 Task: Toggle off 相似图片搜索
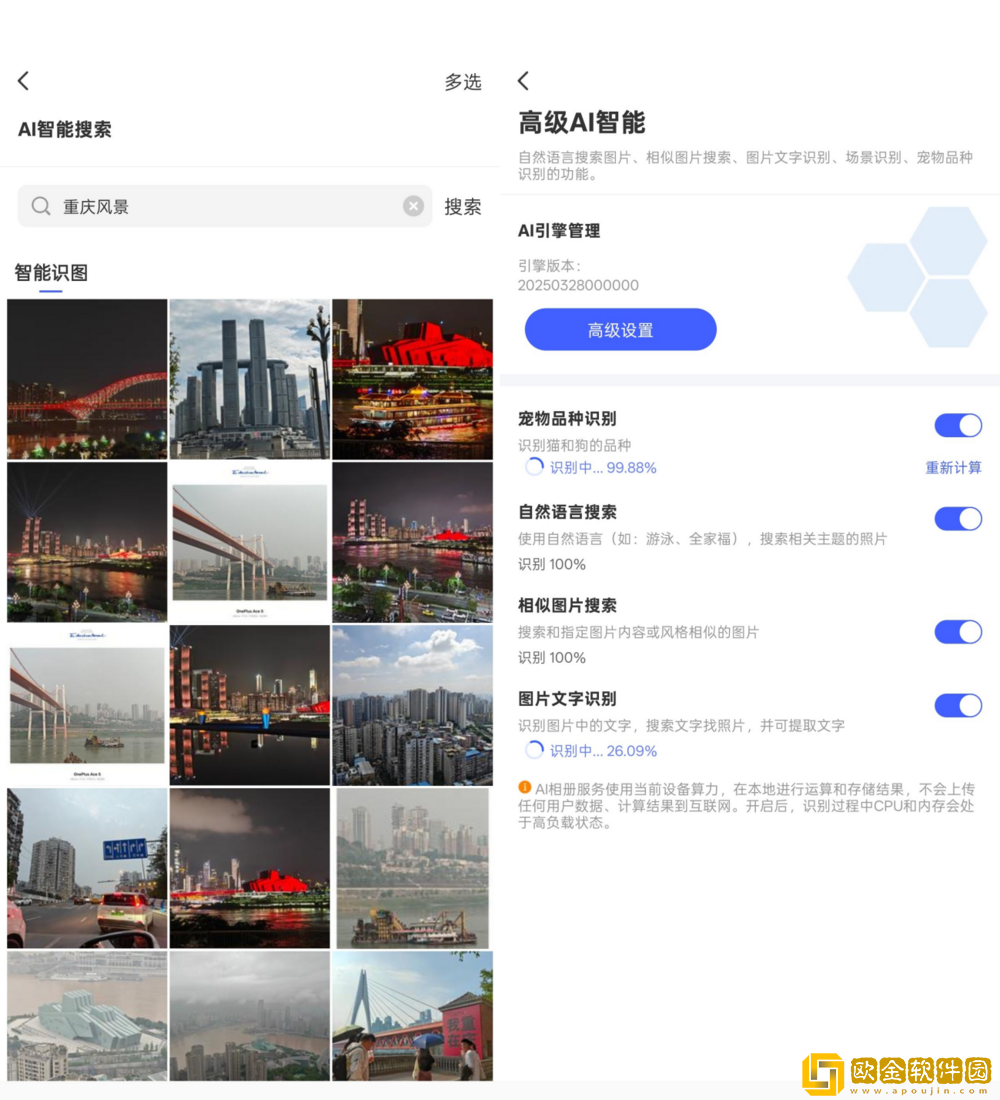[958, 632]
